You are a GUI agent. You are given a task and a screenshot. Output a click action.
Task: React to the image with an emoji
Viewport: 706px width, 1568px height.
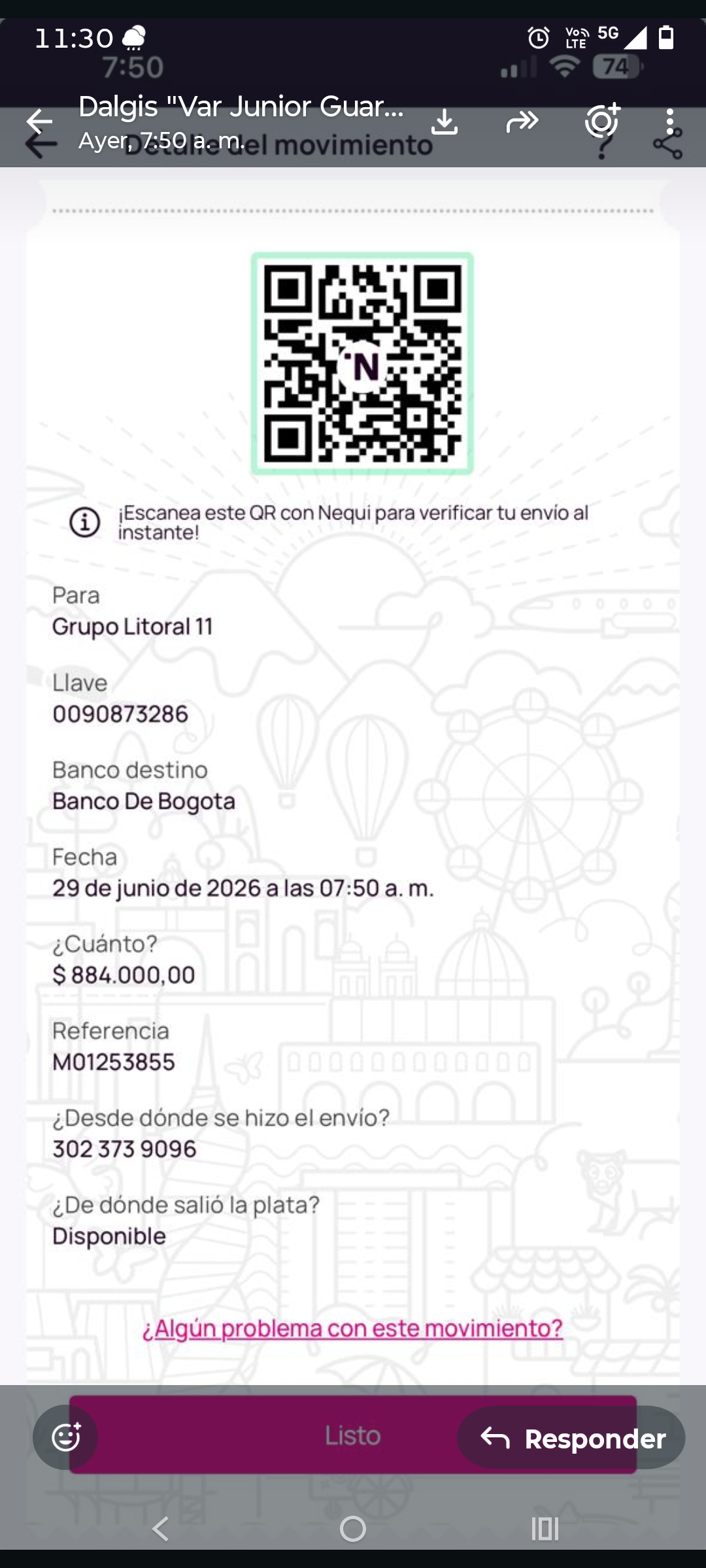pyautogui.click(x=65, y=1437)
